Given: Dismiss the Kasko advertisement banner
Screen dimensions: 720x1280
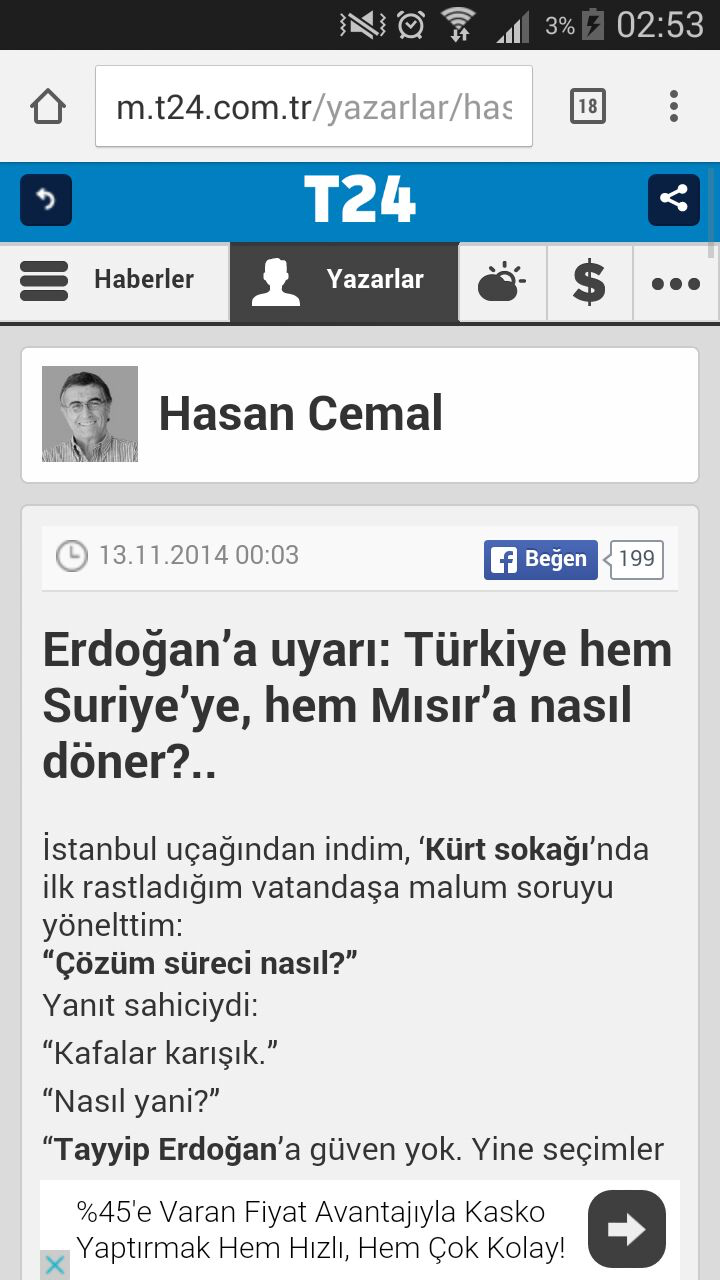Looking at the screenshot, I should coord(55,1265).
